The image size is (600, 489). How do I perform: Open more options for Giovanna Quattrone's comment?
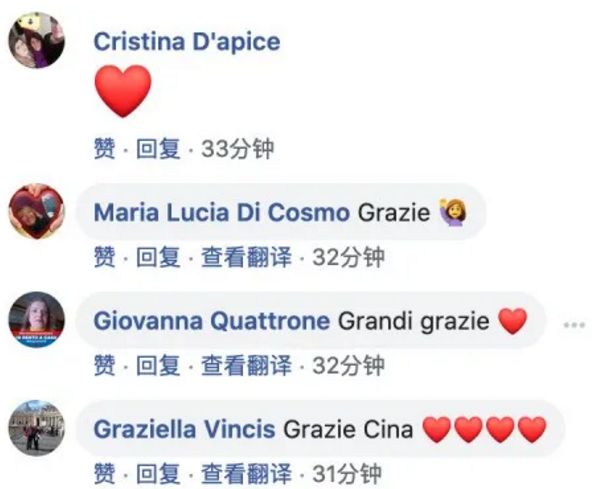(x=574, y=325)
